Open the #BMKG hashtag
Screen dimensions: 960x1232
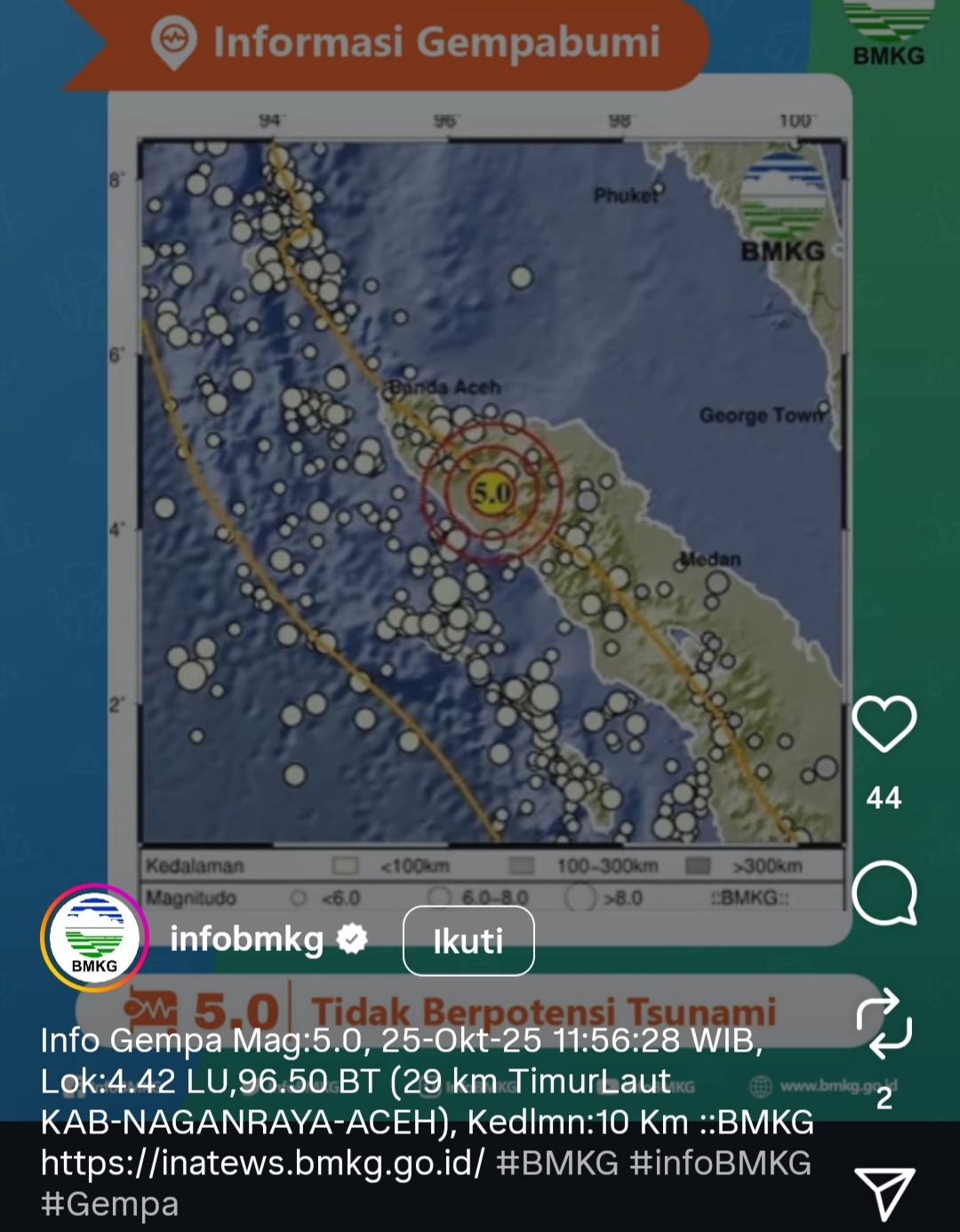point(556,1163)
